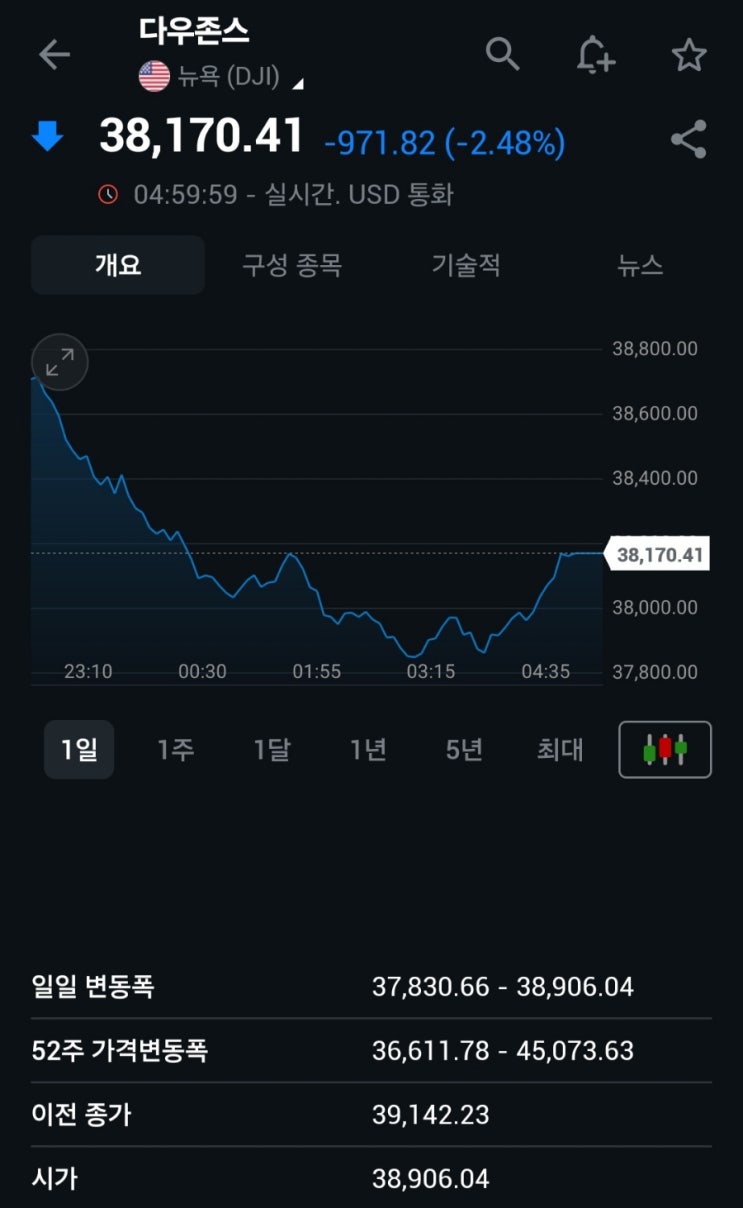Open the 기술적 tab
This screenshot has height=1208, width=743.
point(466,265)
